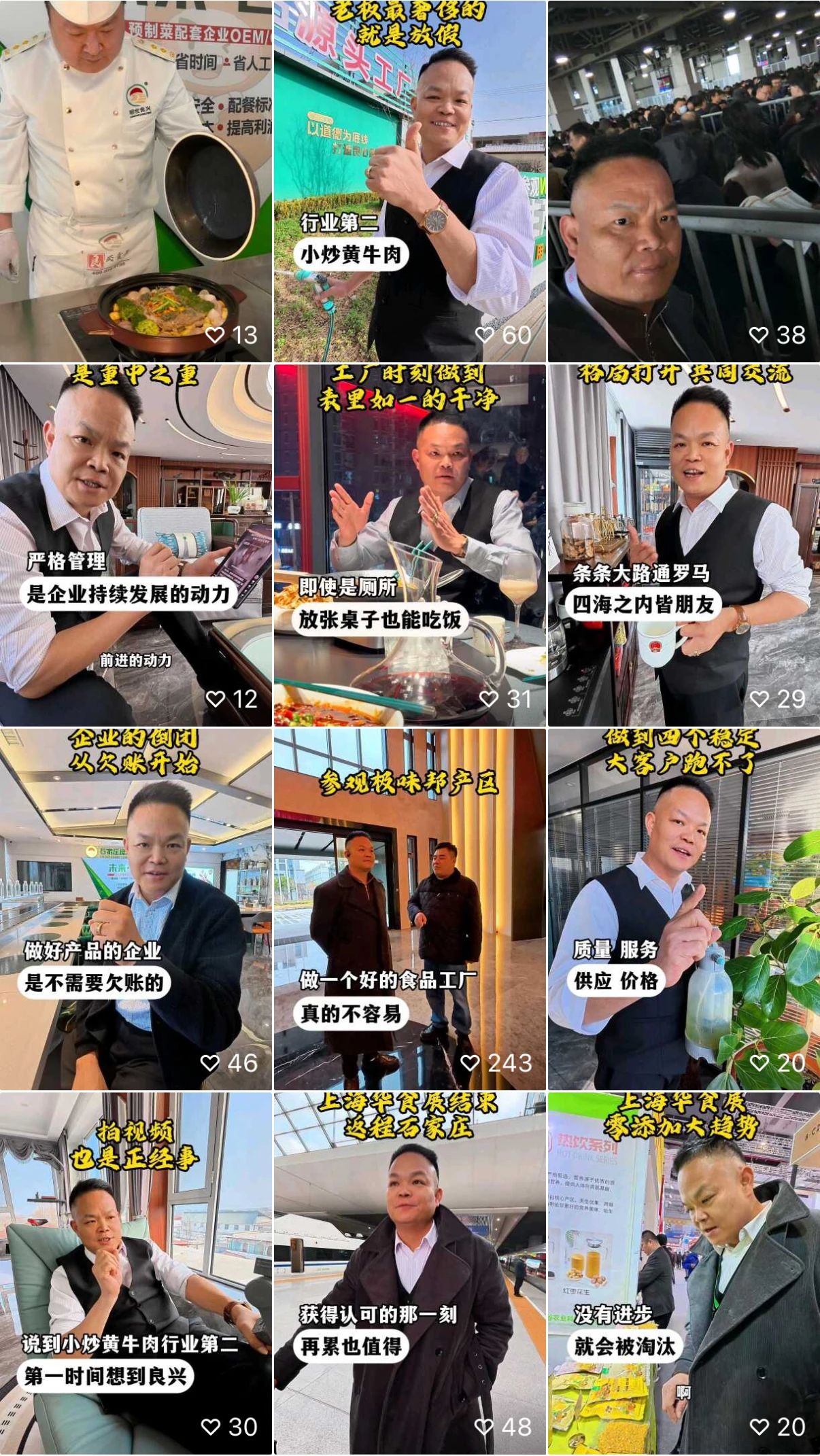Open the 就会被淘汰 video

pyautogui.click(x=684, y=1274)
